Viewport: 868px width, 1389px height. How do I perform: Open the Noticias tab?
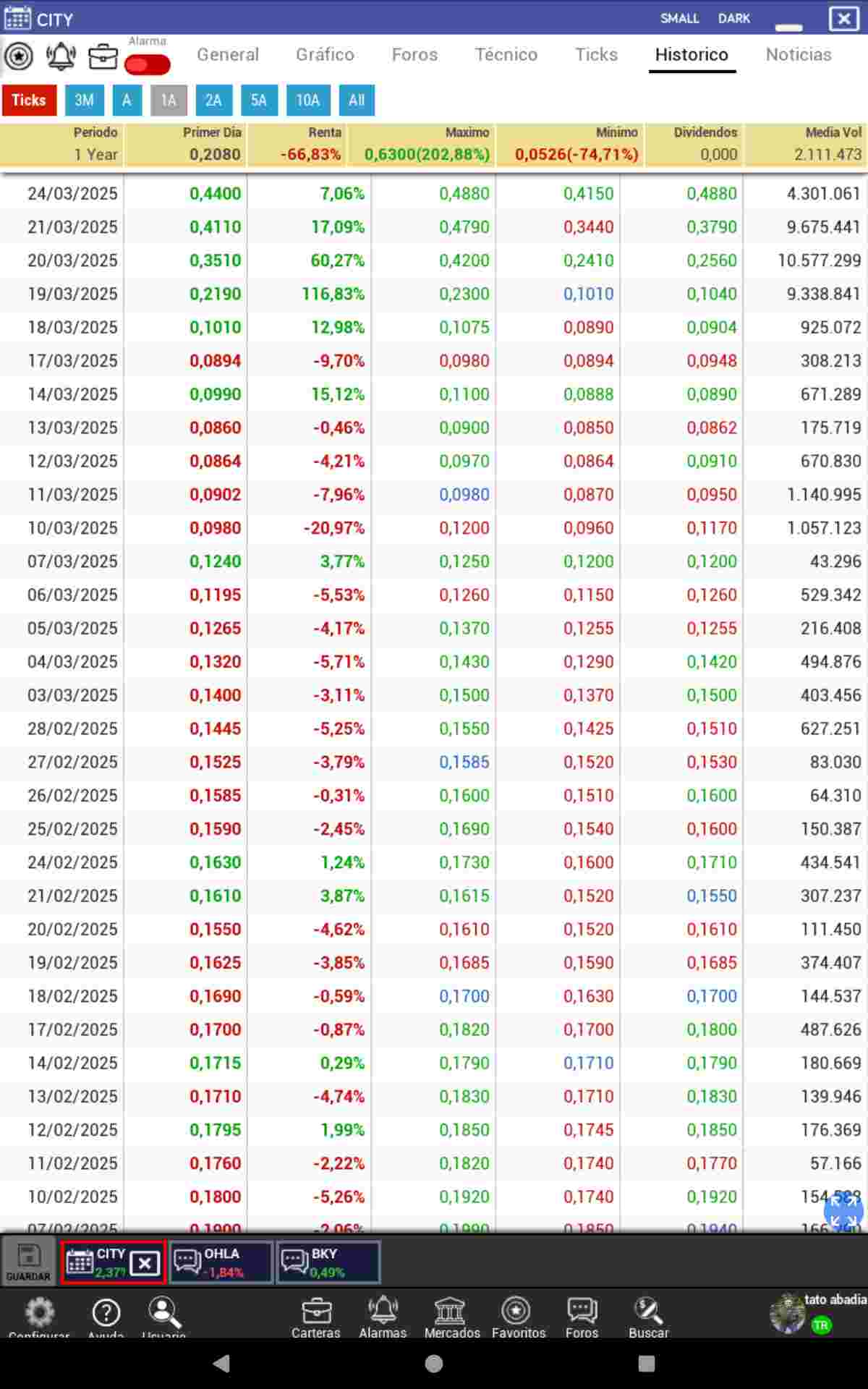coord(798,55)
